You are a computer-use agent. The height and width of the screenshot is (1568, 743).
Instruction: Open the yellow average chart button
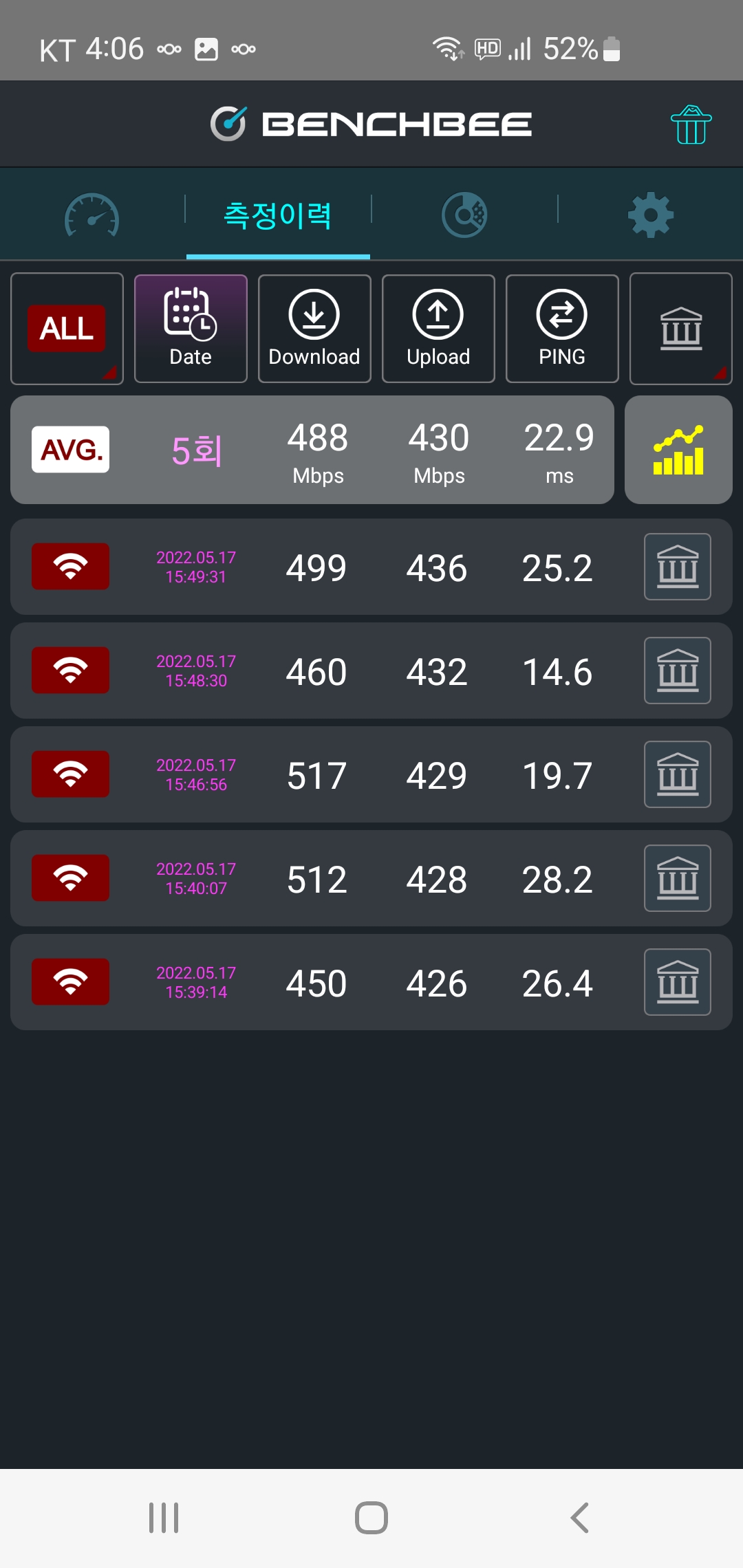click(x=678, y=450)
